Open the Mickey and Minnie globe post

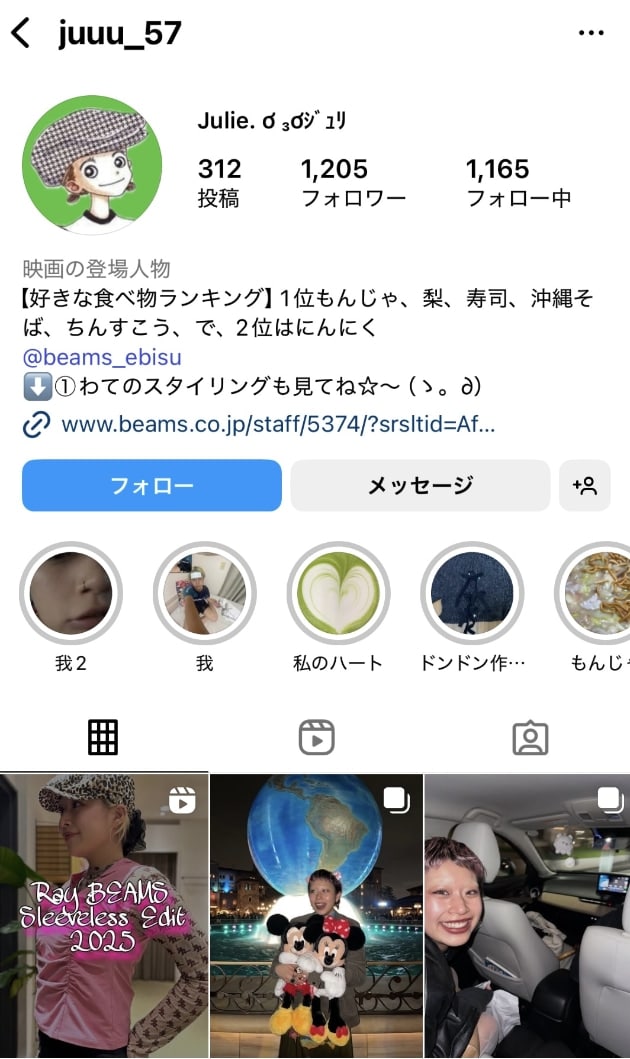tap(316, 915)
